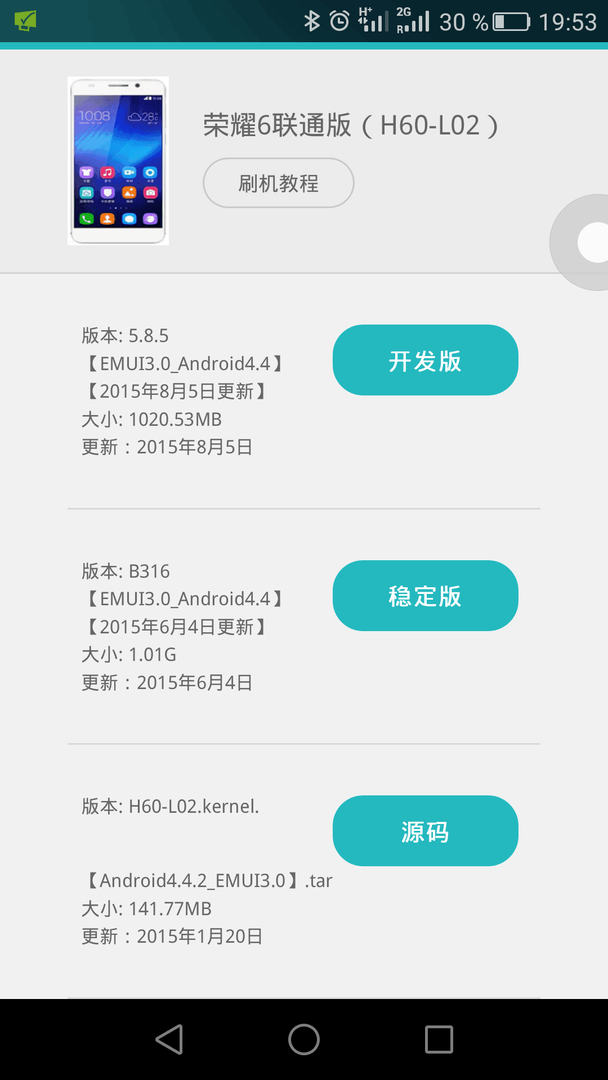The height and width of the screenshot is (1080, 608).
Task: Get the 源码 kernel source package
Action: (425, 831)
